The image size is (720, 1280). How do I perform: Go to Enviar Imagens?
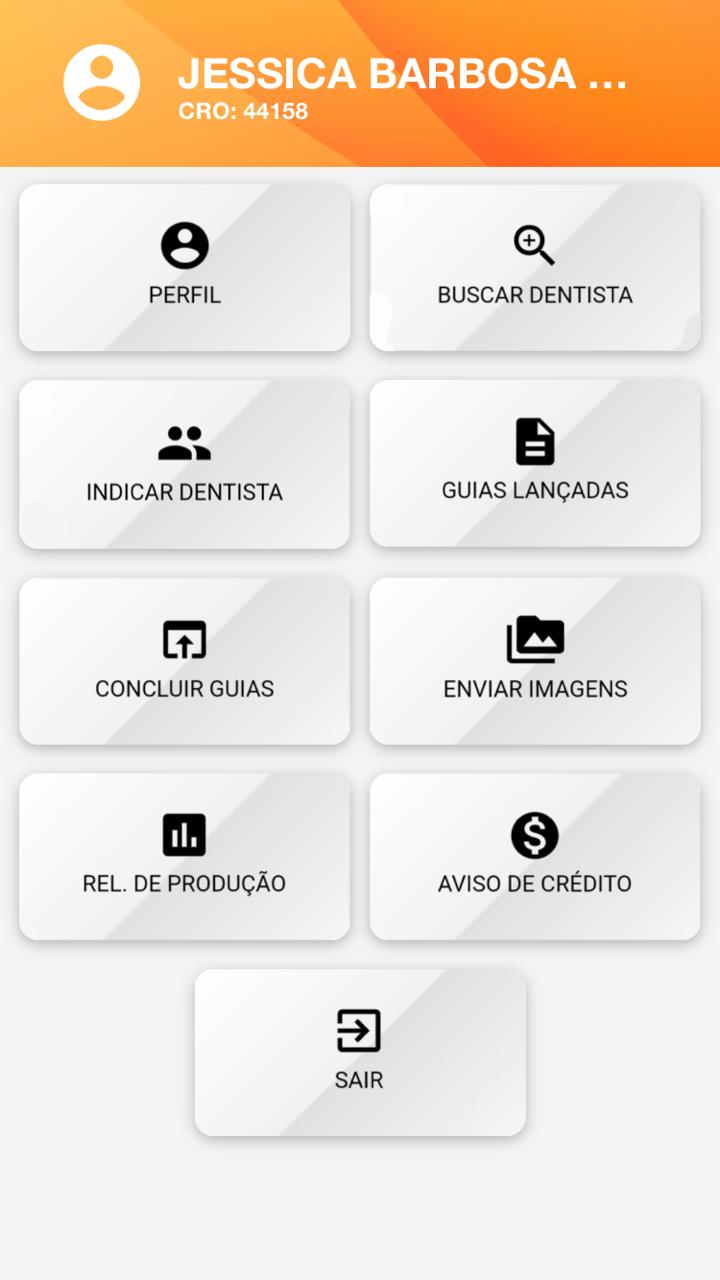[x=535, y=661]
